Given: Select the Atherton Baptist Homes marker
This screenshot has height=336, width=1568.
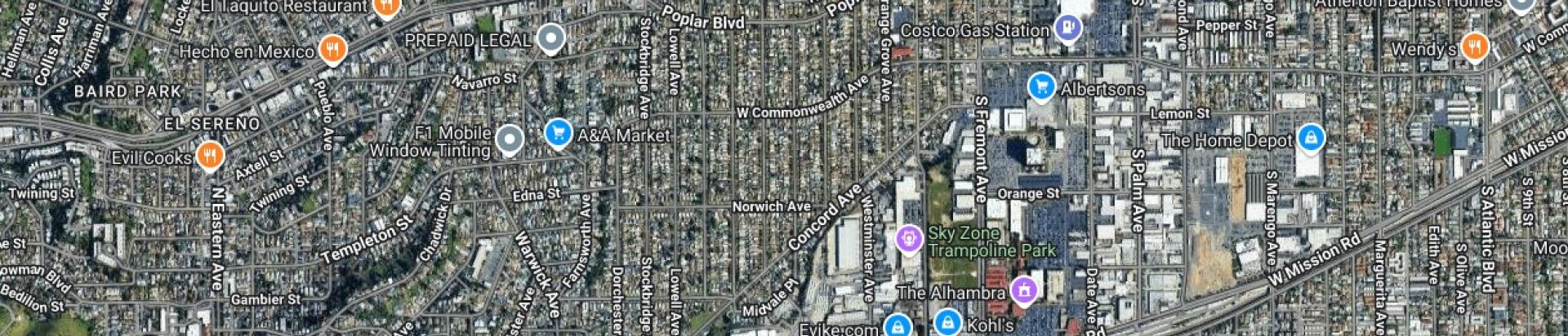Looking at the screenshot, I should click(x=1521, y=5).
